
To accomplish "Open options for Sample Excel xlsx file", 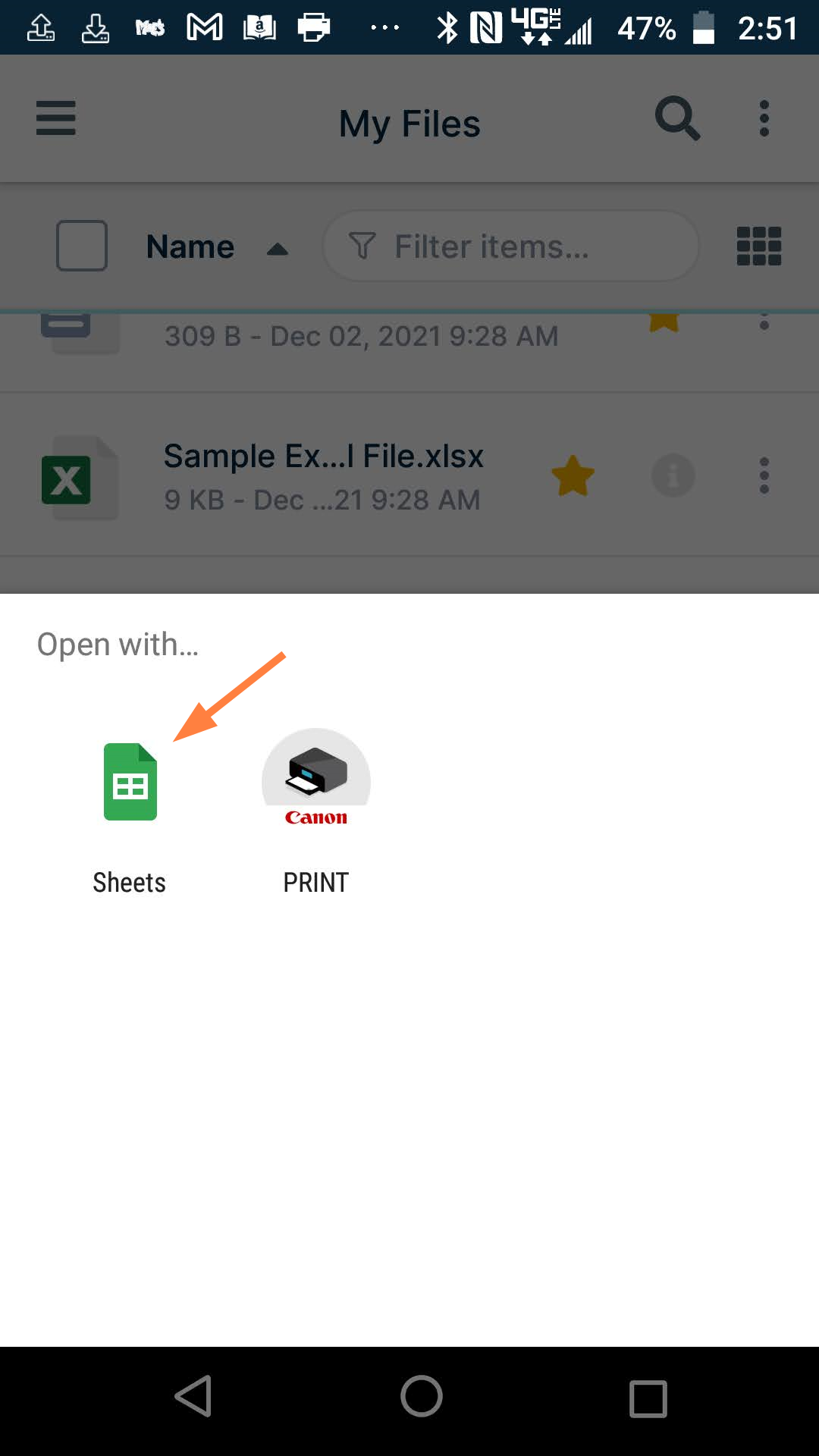I will (764, 475).
